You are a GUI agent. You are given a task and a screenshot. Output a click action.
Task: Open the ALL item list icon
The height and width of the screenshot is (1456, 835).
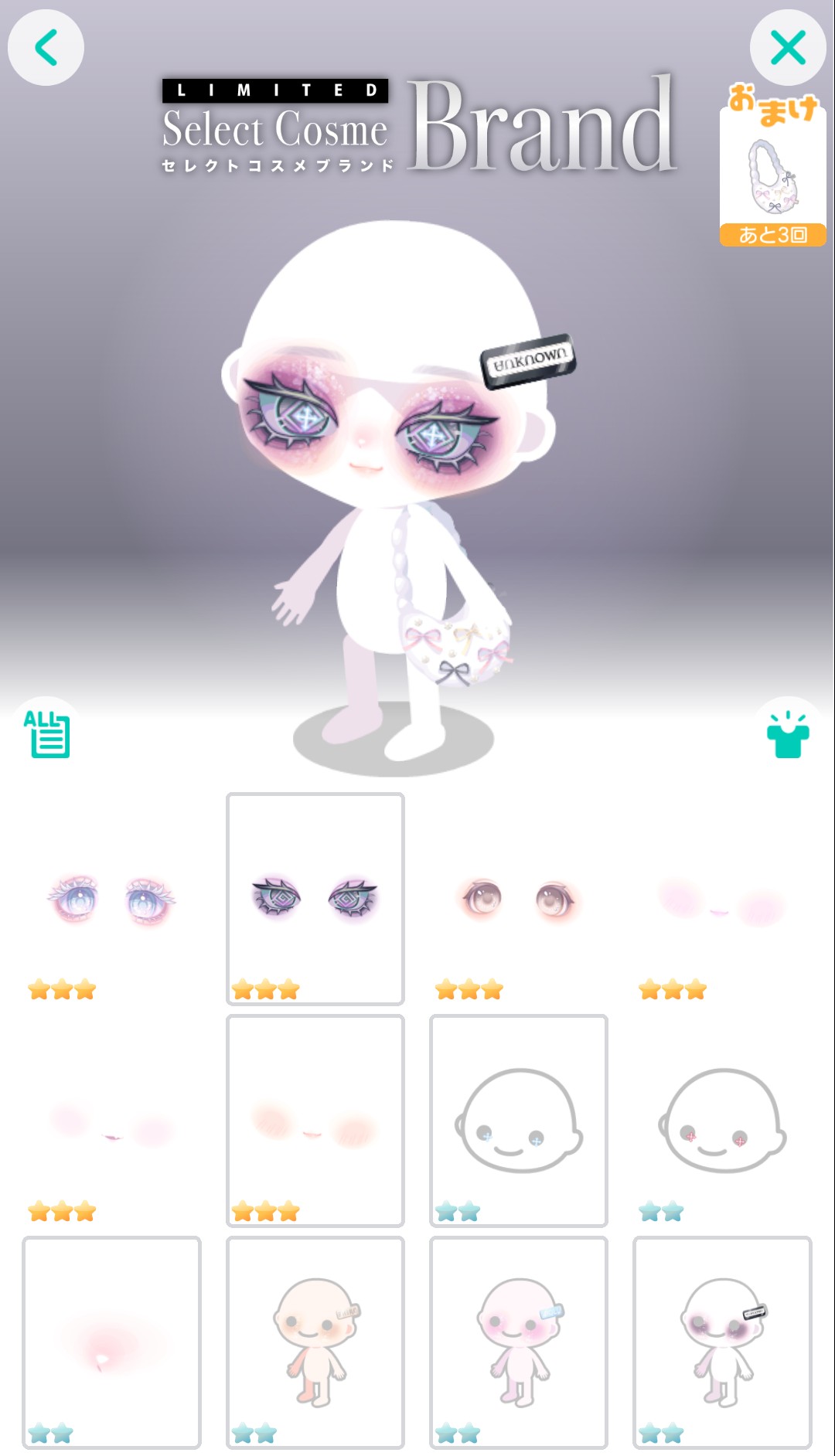(47, 733)
